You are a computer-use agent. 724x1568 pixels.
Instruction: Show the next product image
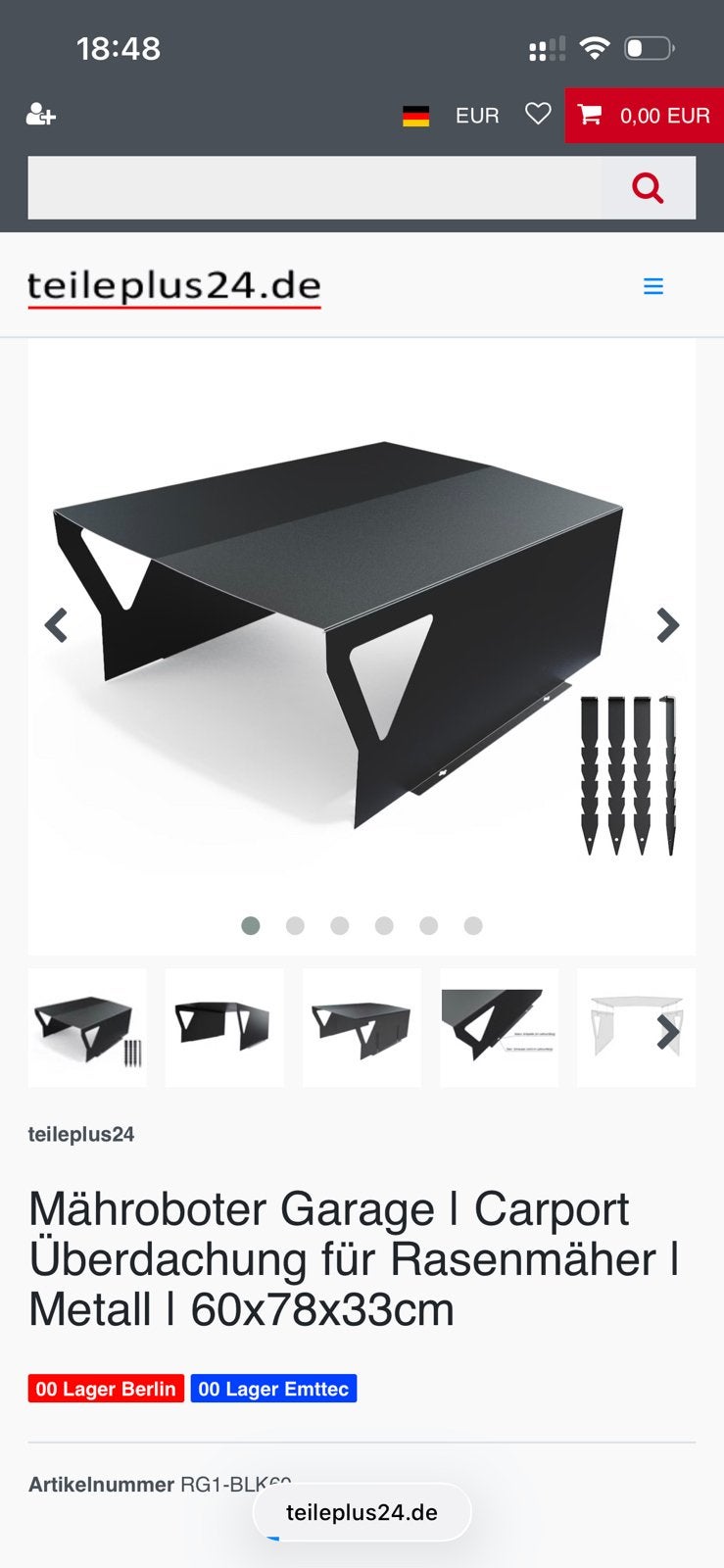pyautogui.click(x=667, y=625)
